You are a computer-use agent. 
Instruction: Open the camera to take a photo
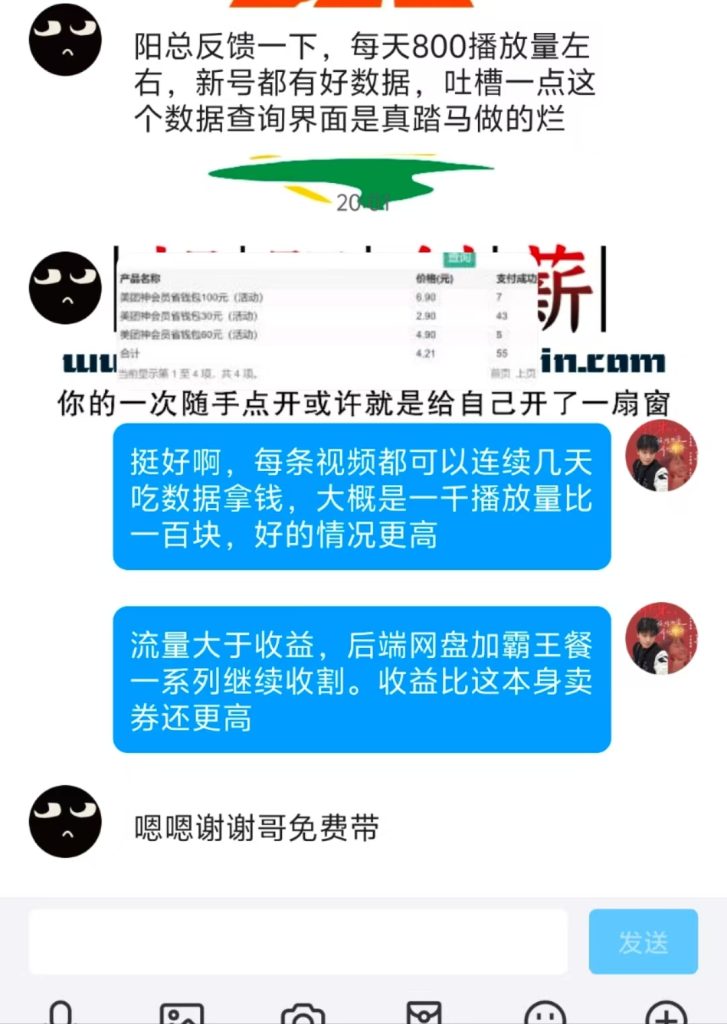pos(302,1012)
